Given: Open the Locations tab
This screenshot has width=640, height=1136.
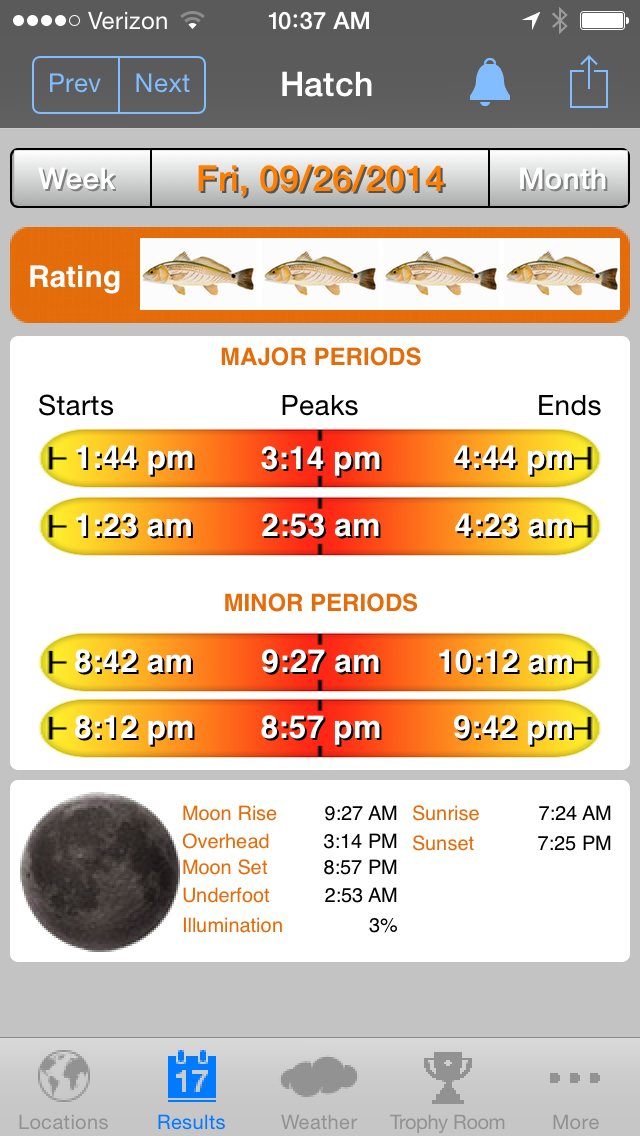Looking at the screenshot, I should [63, 1089].
